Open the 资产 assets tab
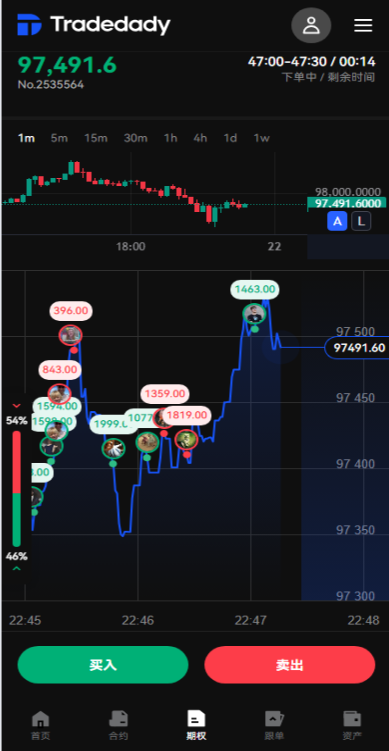The width and height of the screenshot is (389, 751). click(352, 726)
